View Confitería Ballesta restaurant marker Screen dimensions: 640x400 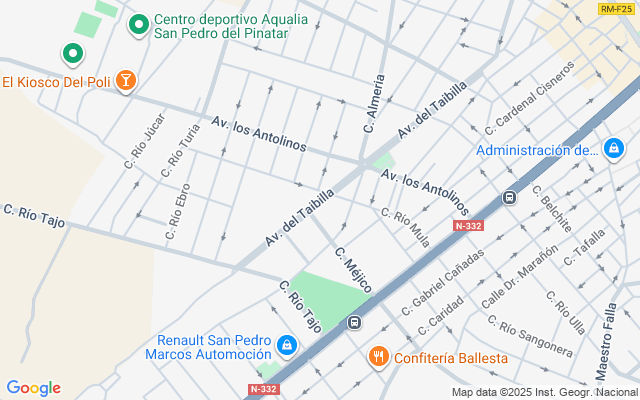(379, 357)
